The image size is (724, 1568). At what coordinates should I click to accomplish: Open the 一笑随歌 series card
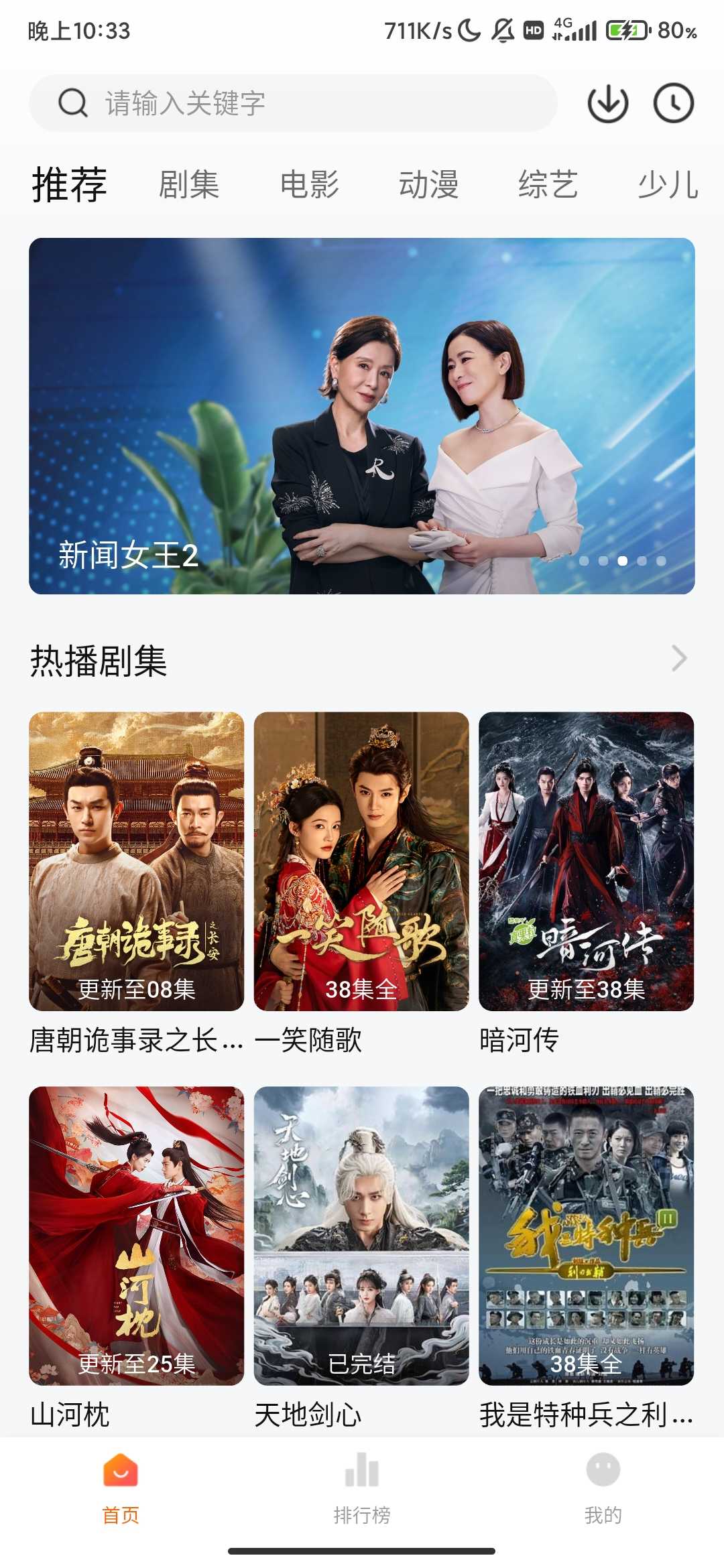click(361, 861)
